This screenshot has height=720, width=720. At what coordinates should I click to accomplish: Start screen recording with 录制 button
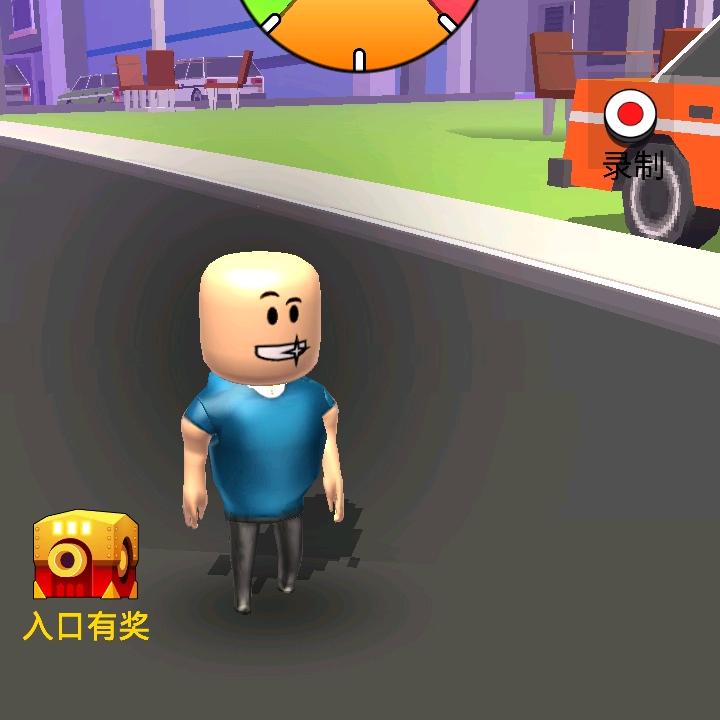pos(630,116)
